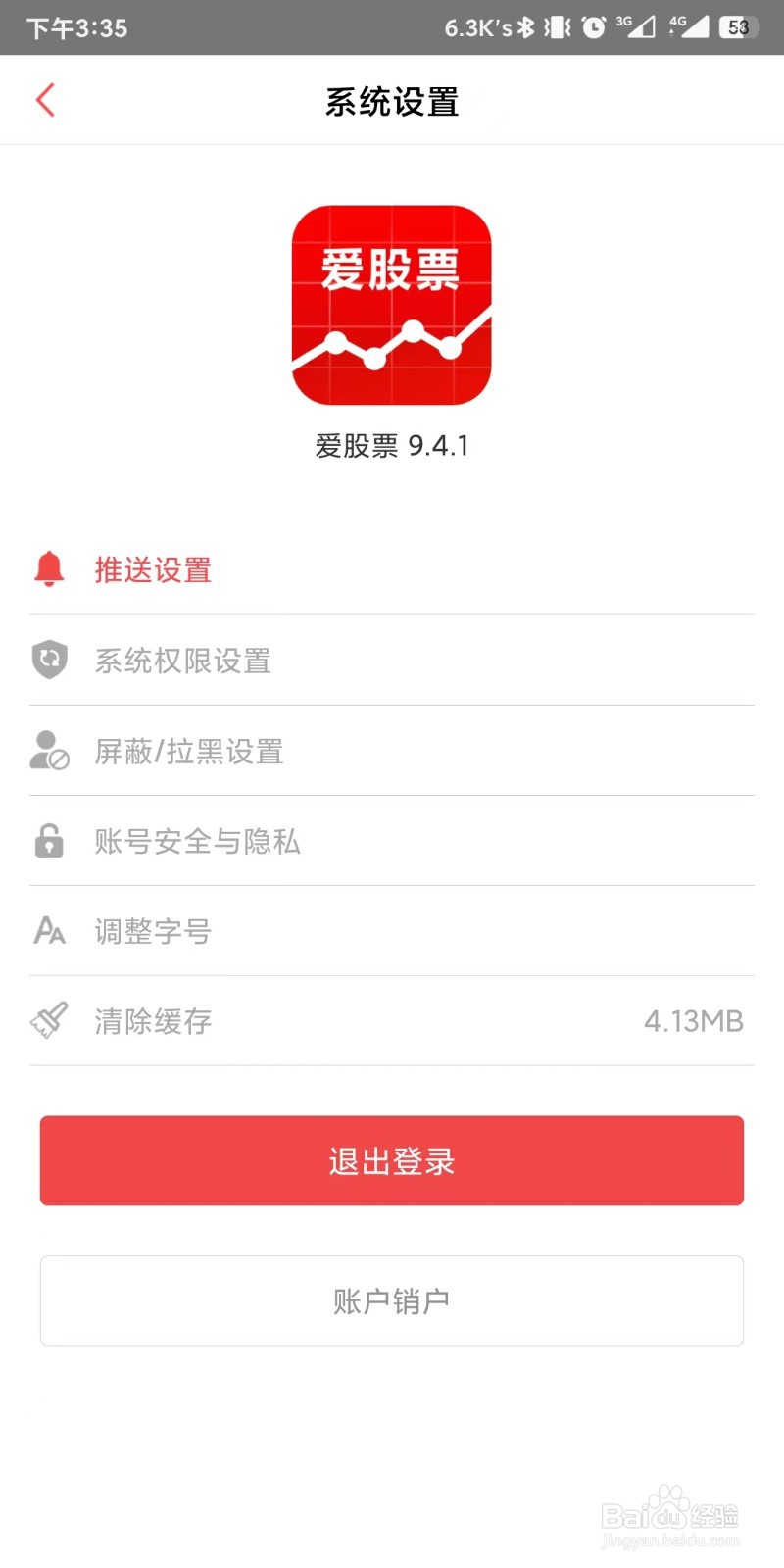The height and width of the screenshot is (1568, 784).
Task: Select the person icon beside 屏蔽/拉黑设置
Action: coord(49,751)
